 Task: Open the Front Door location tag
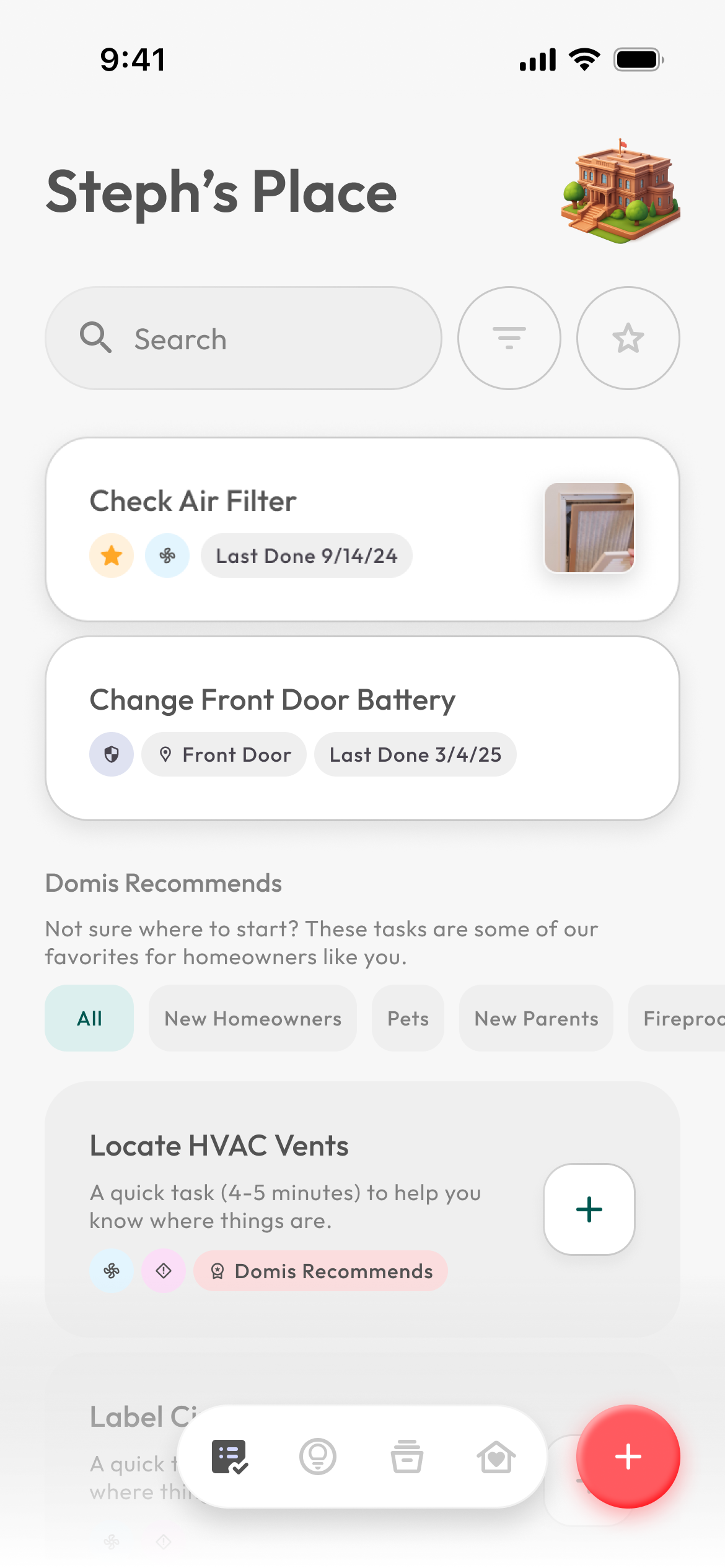tap(224, 754)
